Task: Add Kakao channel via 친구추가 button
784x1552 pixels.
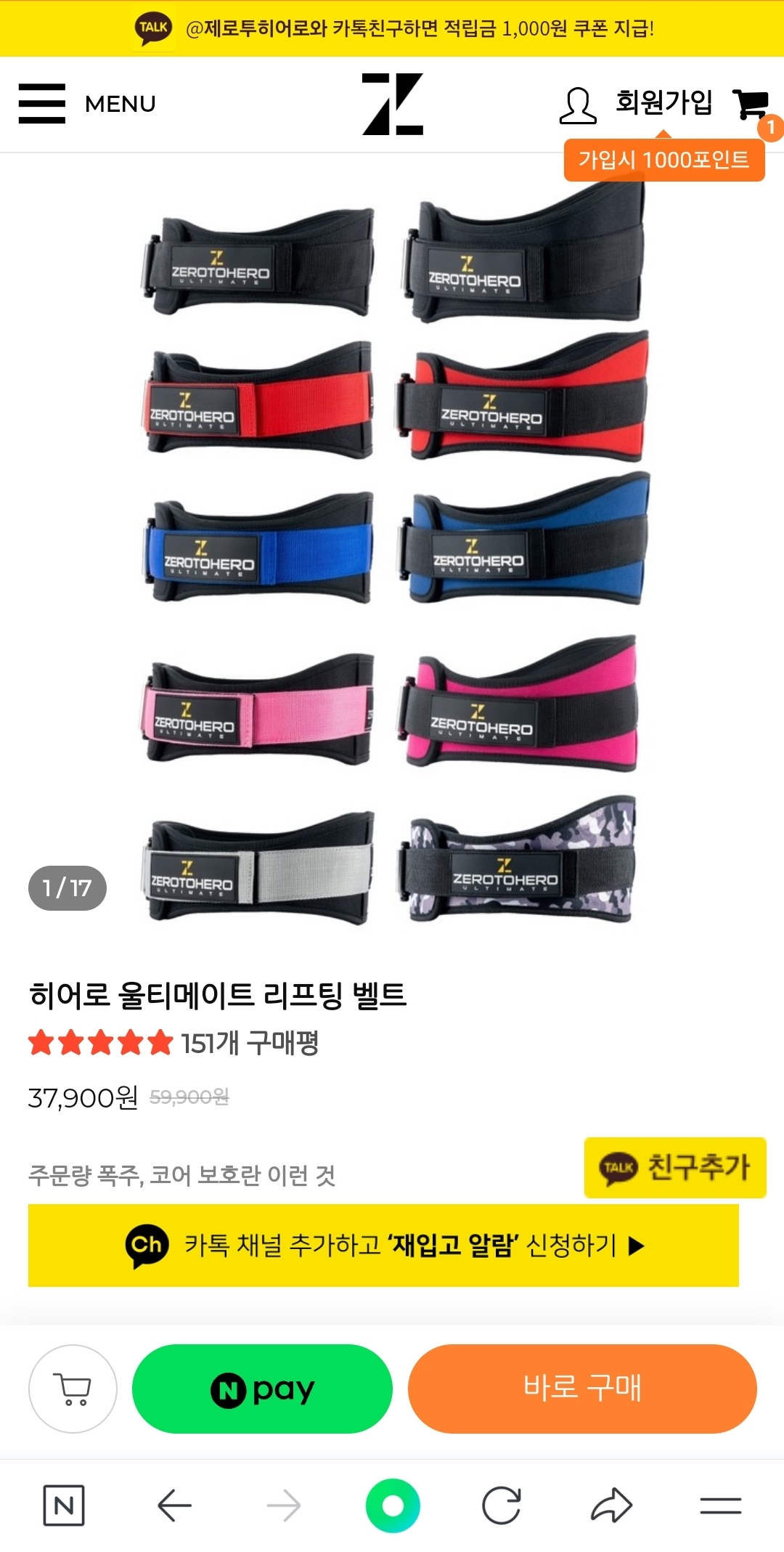Action: 675,1167
